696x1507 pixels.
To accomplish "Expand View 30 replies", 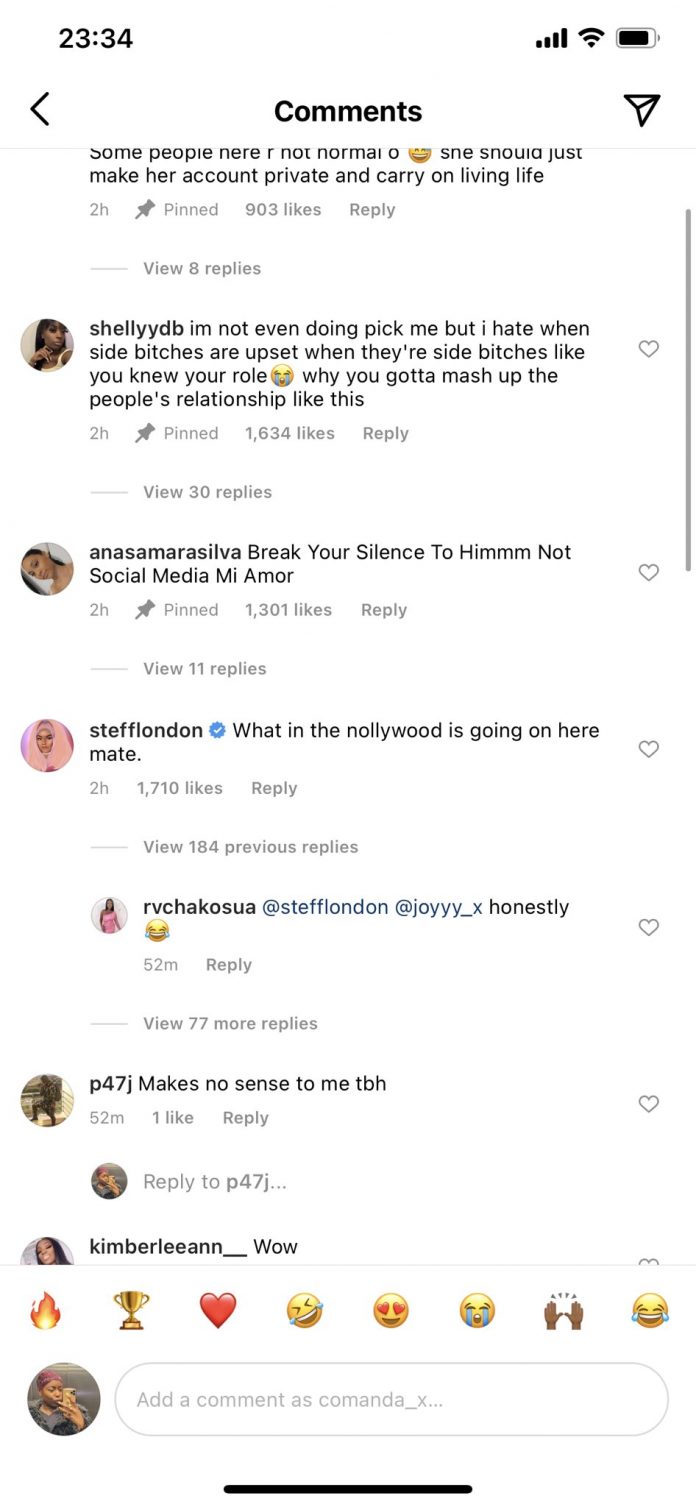I will 207,492.
